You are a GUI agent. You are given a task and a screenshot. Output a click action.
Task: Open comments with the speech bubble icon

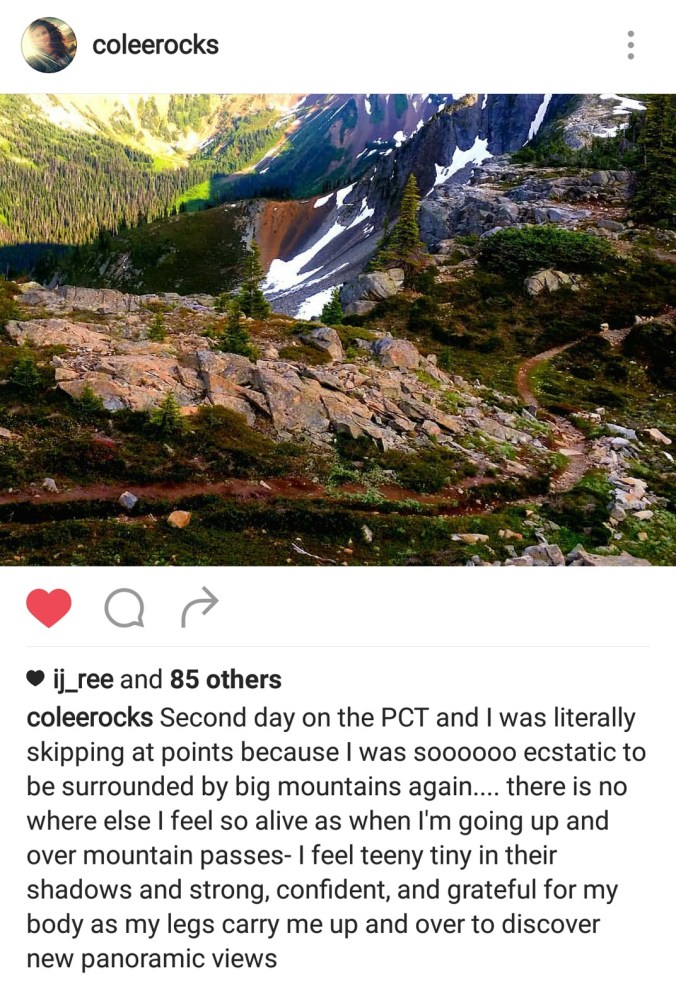click(x=124, y=608)
